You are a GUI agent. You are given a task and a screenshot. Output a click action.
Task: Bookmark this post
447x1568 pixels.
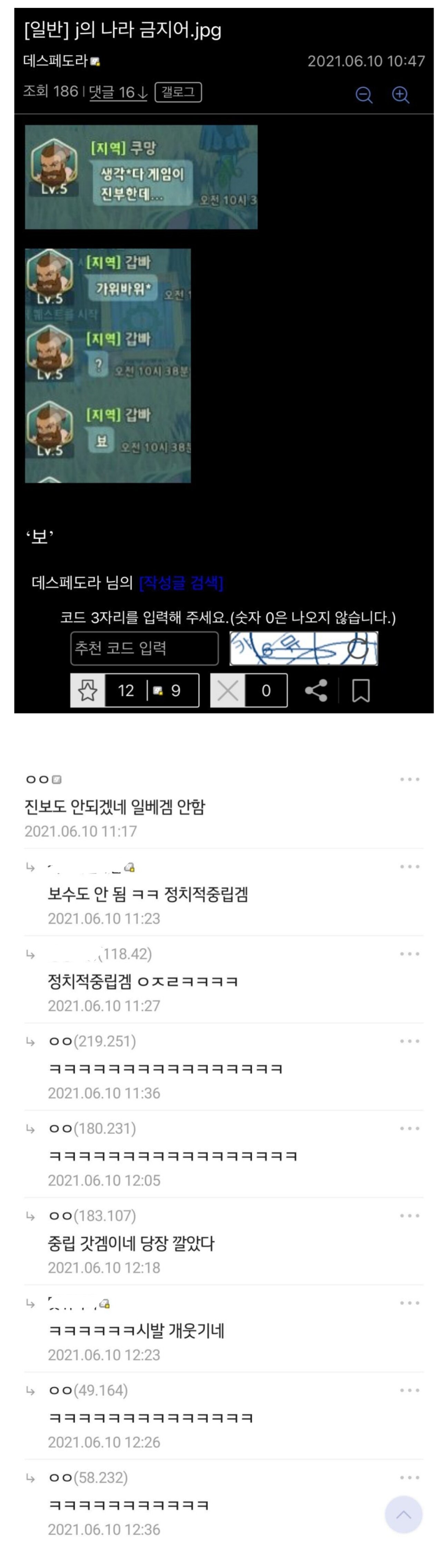point(360,690)
